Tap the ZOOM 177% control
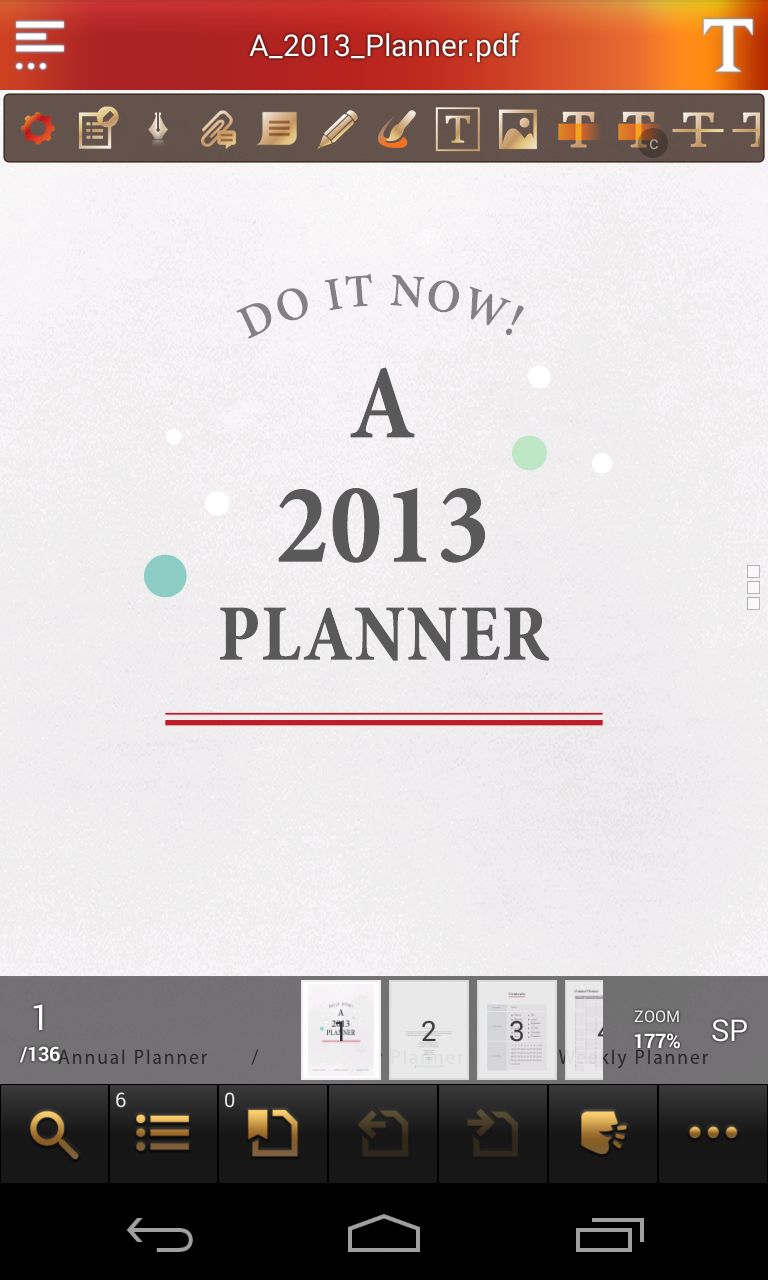768x1280 pixels. tap(657, 1029)
